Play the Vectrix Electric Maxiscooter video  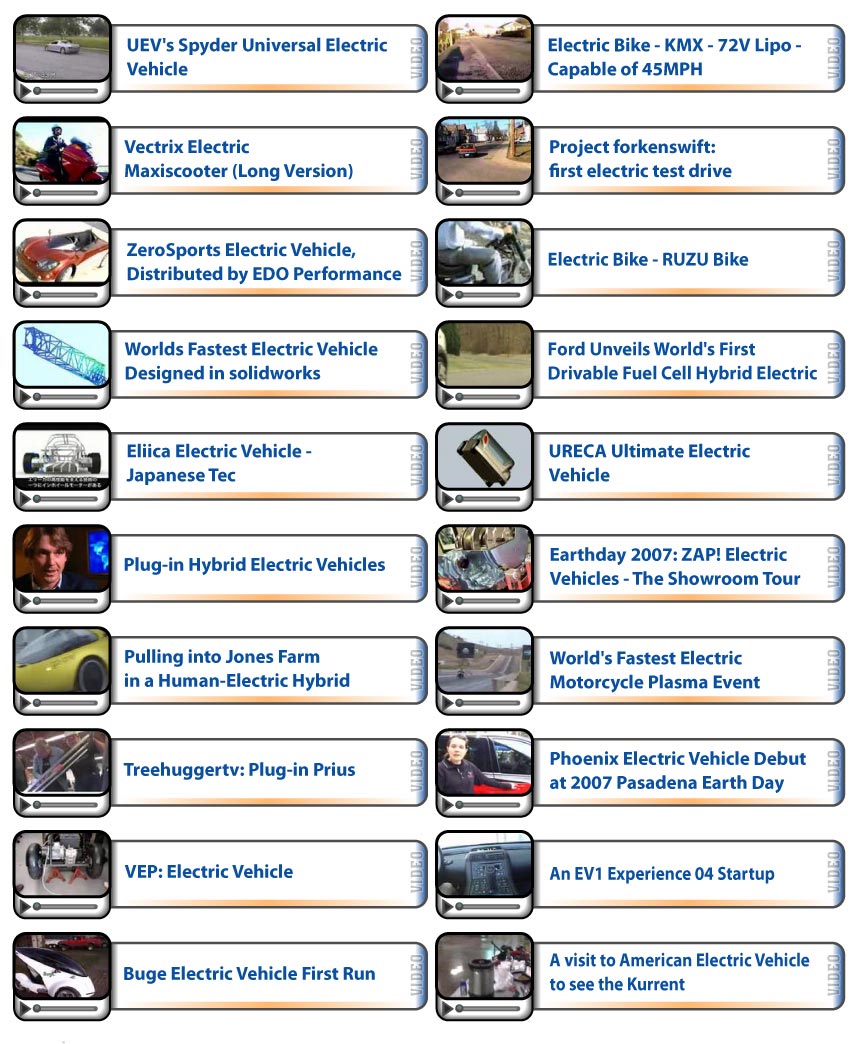[238, 159]
